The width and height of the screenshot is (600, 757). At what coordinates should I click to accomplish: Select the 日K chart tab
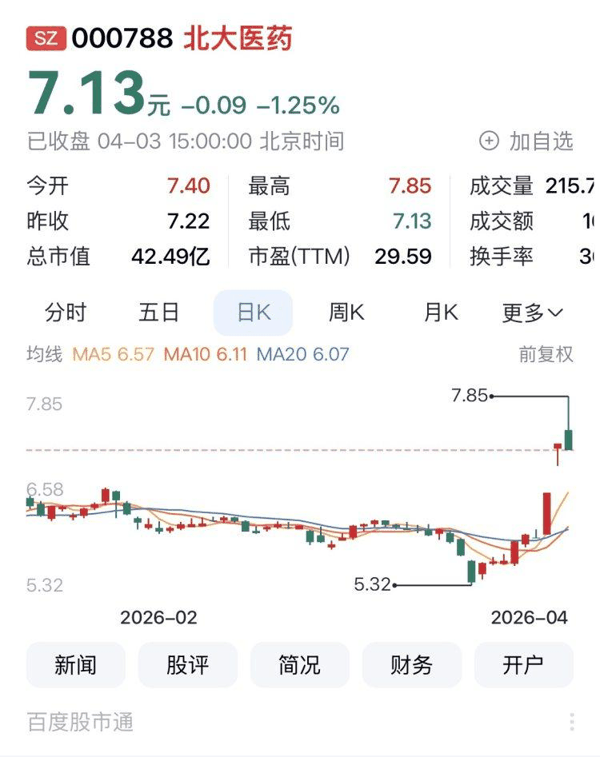tap(253, 312)
